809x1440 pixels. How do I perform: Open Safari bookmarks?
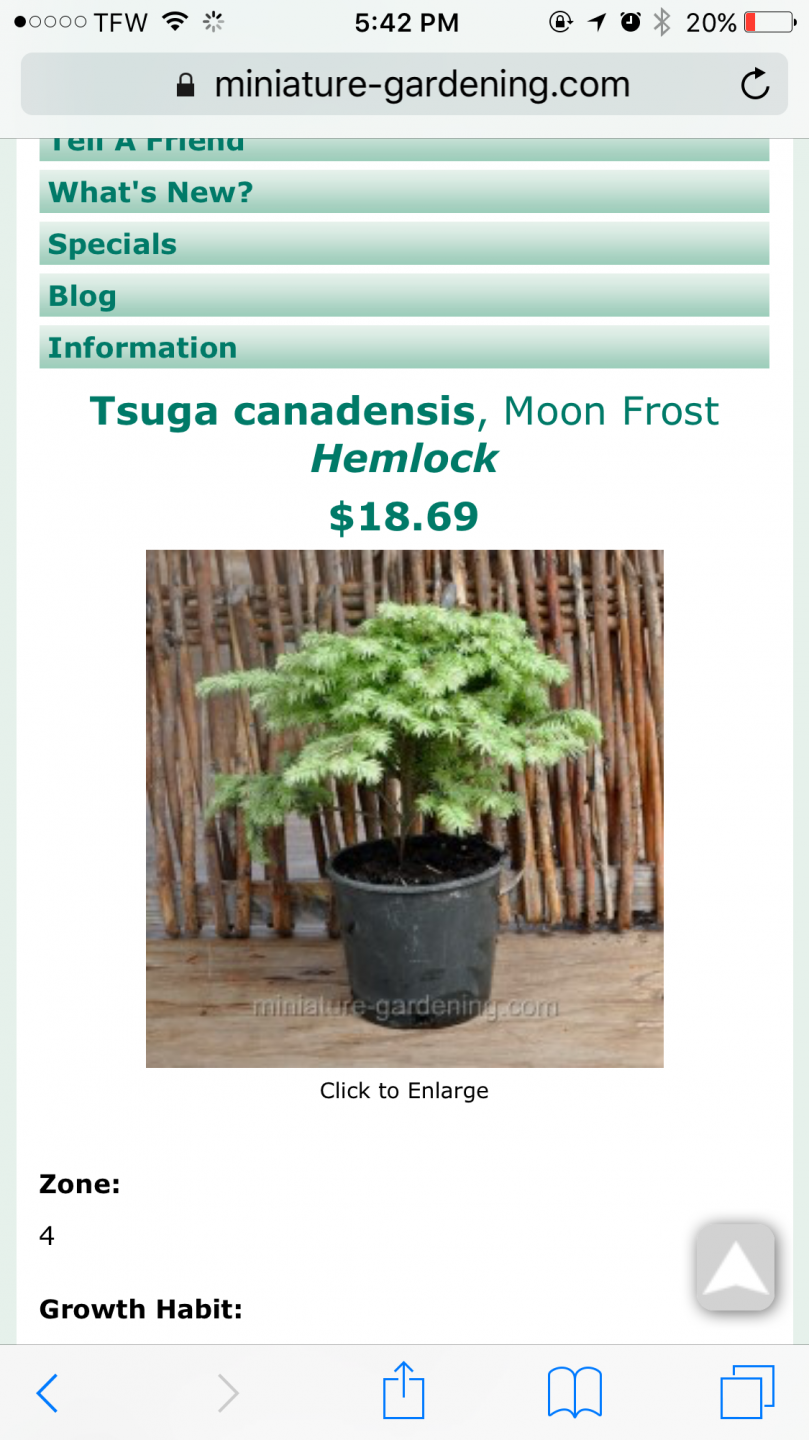[575, 1392]
